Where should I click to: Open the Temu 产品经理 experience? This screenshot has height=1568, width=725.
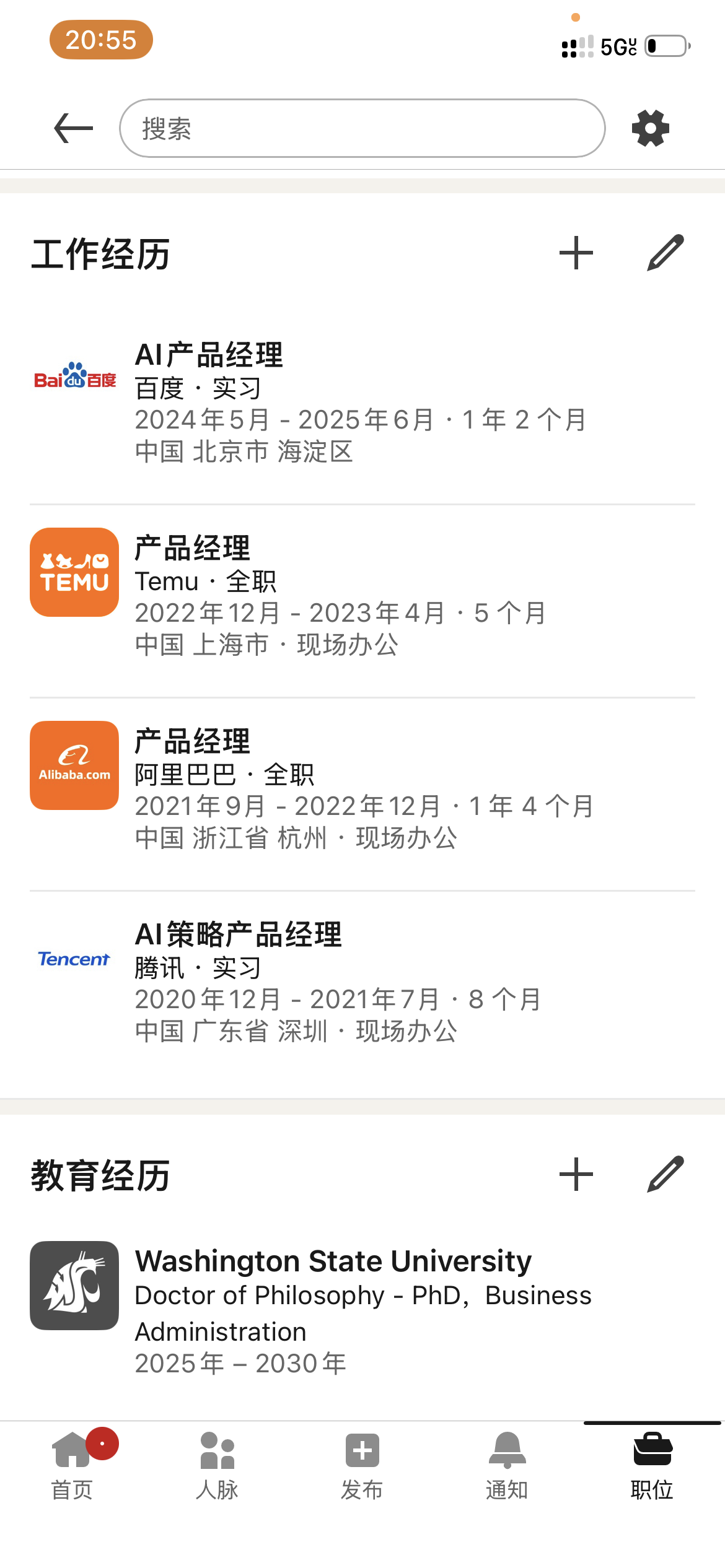pos(359,596)
